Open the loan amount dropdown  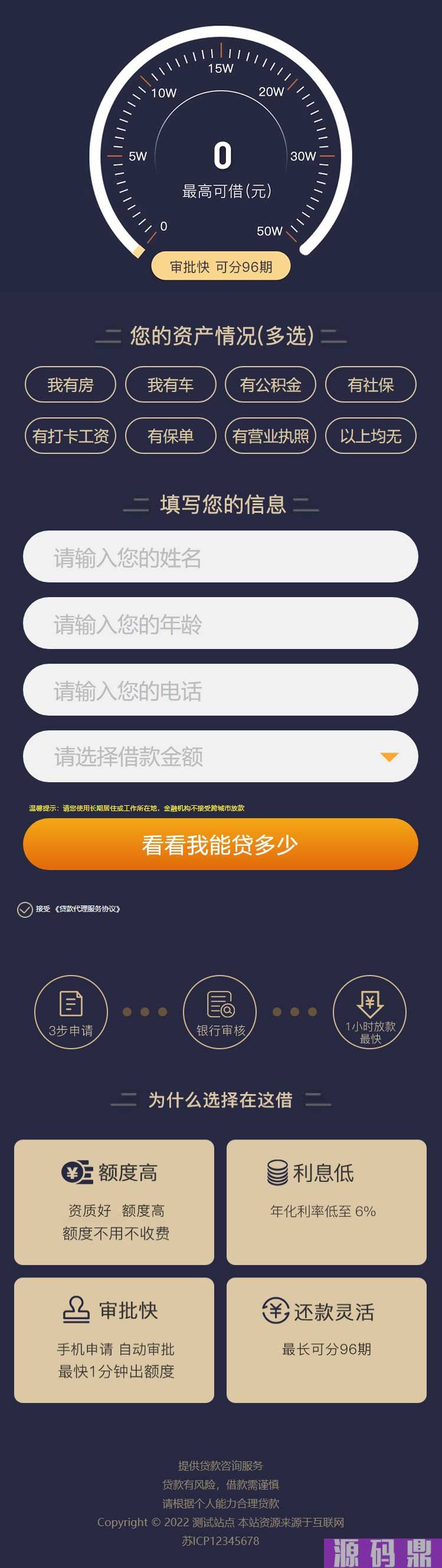click(x=221, y=757)
